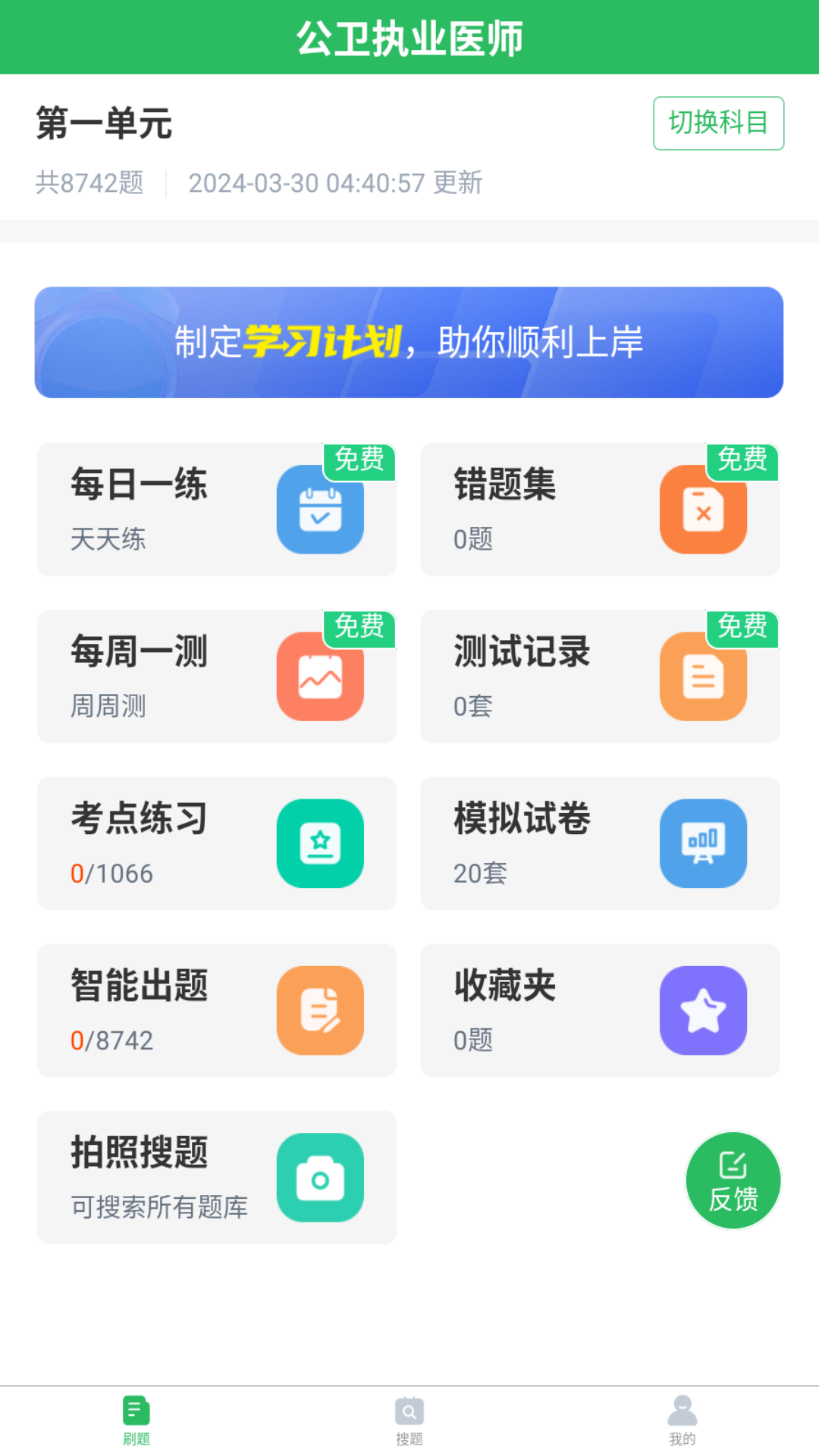Open 模拟试卷 via the presentation chart icon
Image resolution: width=819 pixels, height=1456 pixels.
[x=703, y=843]
